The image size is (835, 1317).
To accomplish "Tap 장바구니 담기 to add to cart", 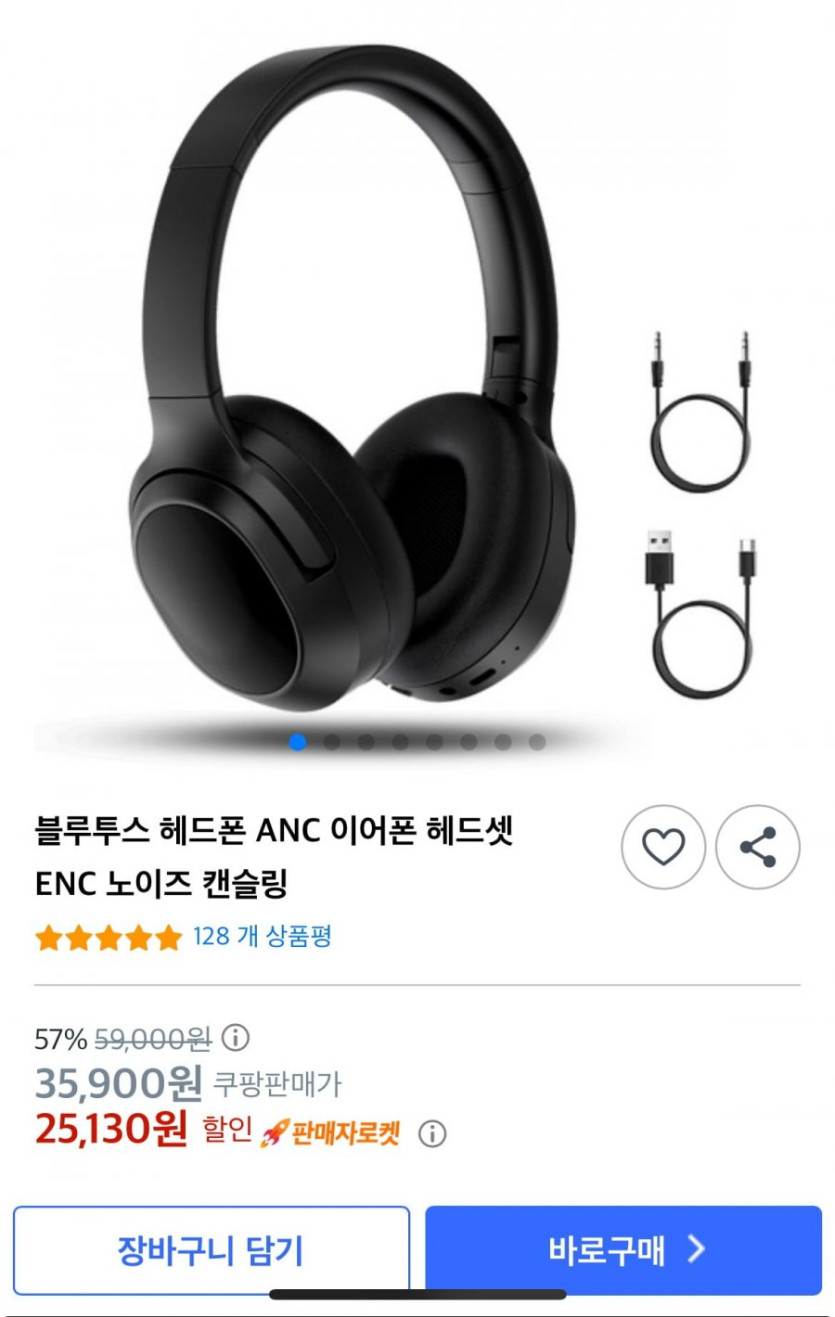I will [211, 1250].
